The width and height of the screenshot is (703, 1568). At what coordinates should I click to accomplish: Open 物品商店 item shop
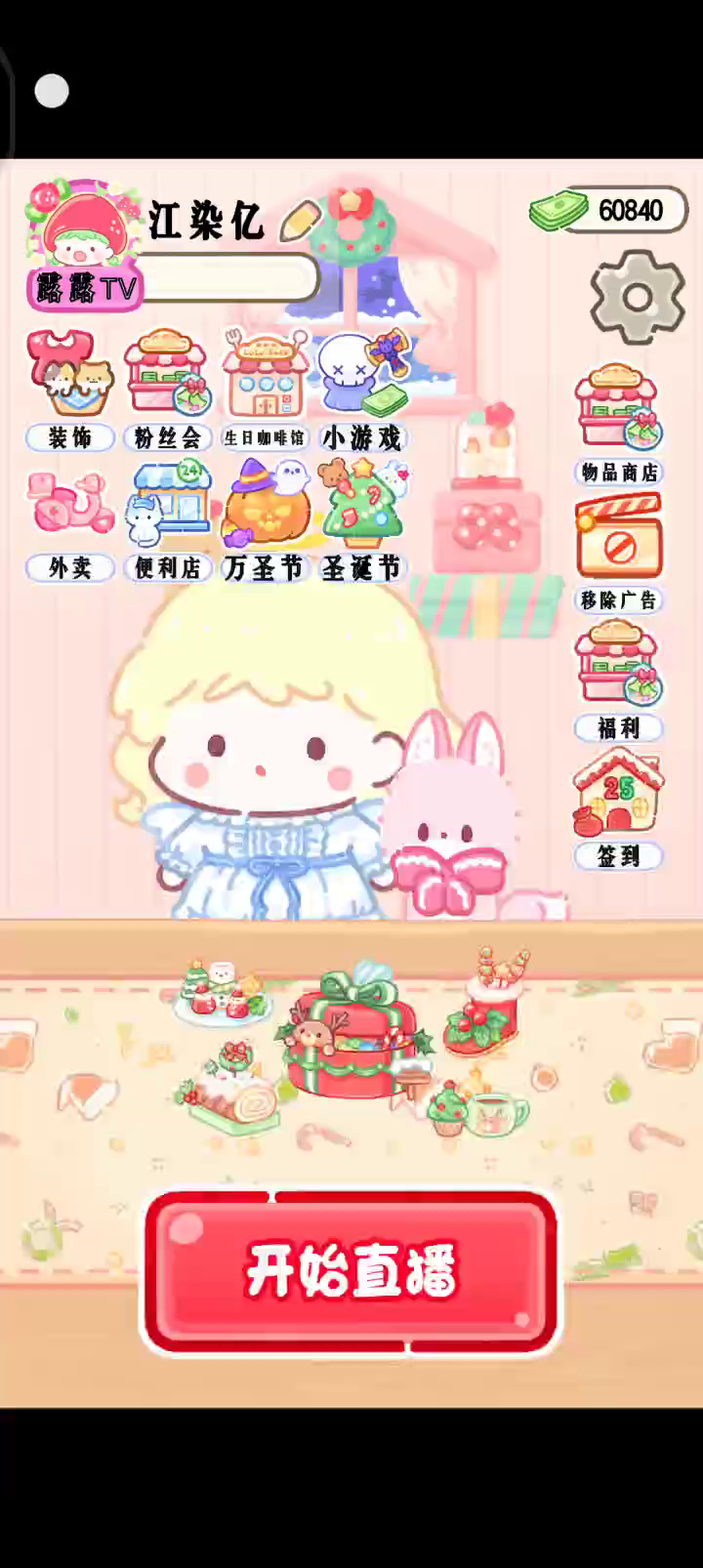(618, 422)
